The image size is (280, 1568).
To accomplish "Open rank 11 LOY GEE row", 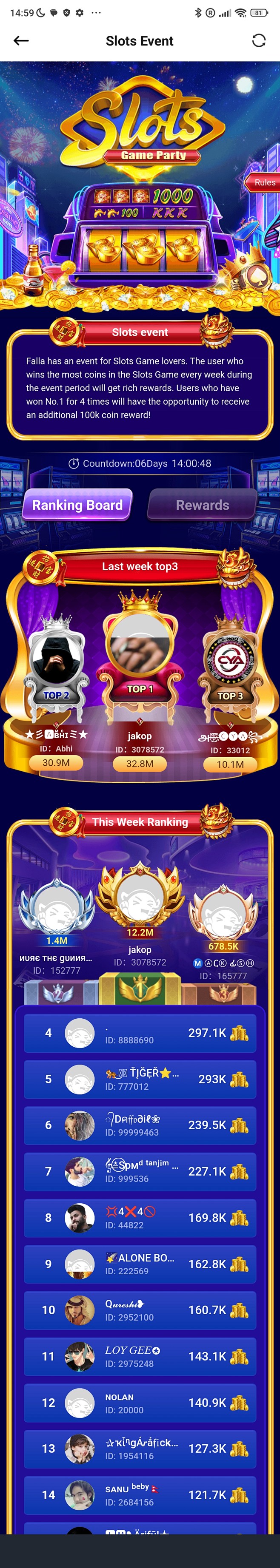I will click(x=140, y=1356).
